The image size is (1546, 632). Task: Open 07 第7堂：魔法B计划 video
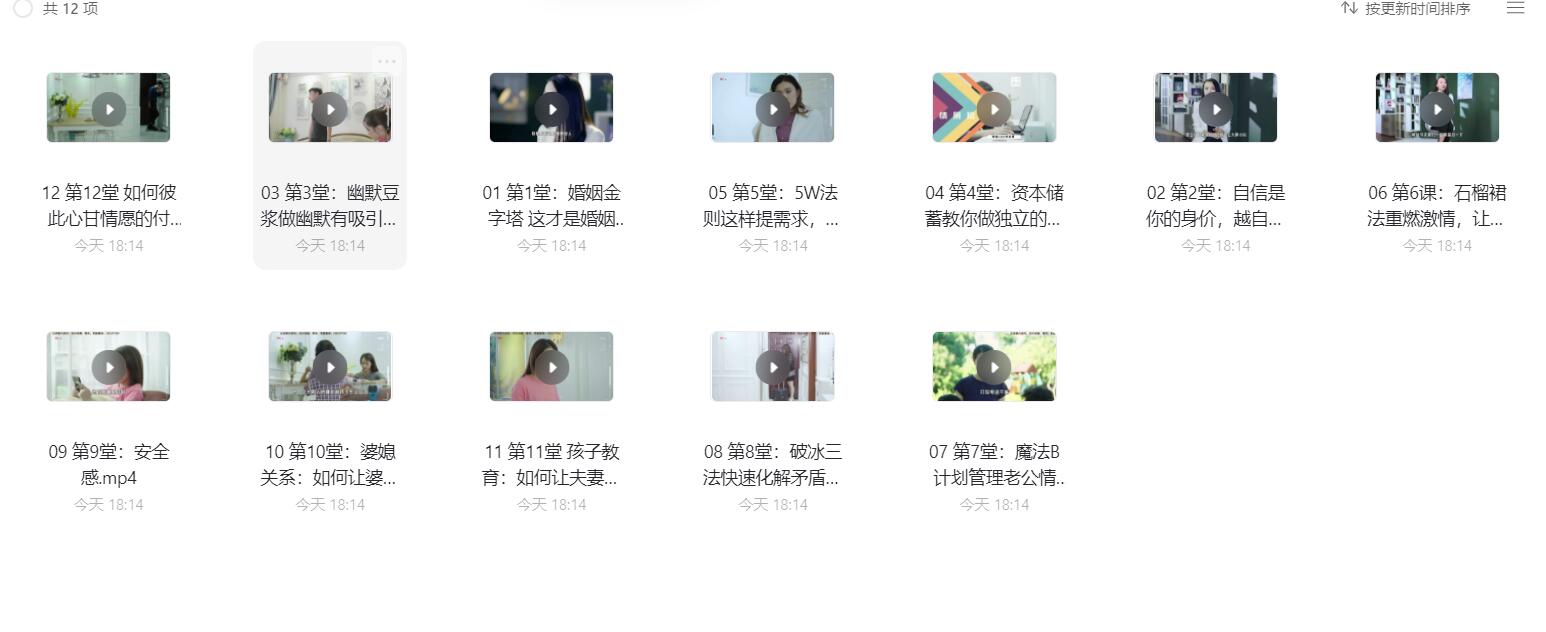click(x=994, y=367)
